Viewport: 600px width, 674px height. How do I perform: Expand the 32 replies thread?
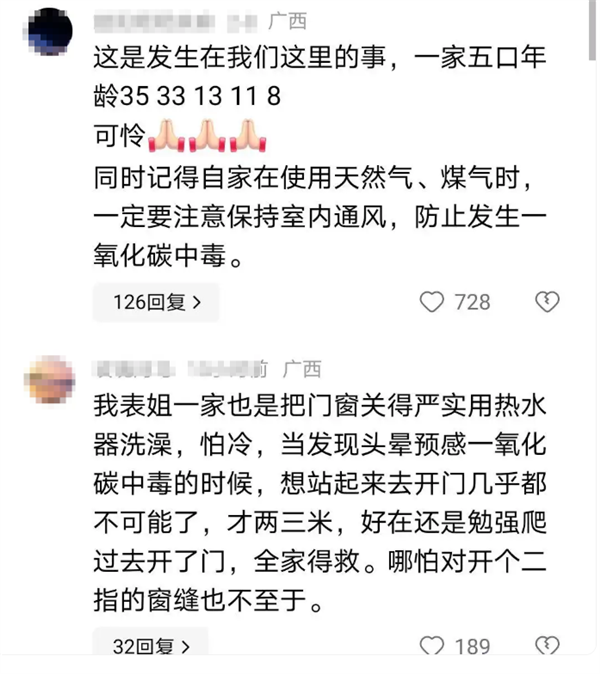pyautogui.click(x=150, y=646)
